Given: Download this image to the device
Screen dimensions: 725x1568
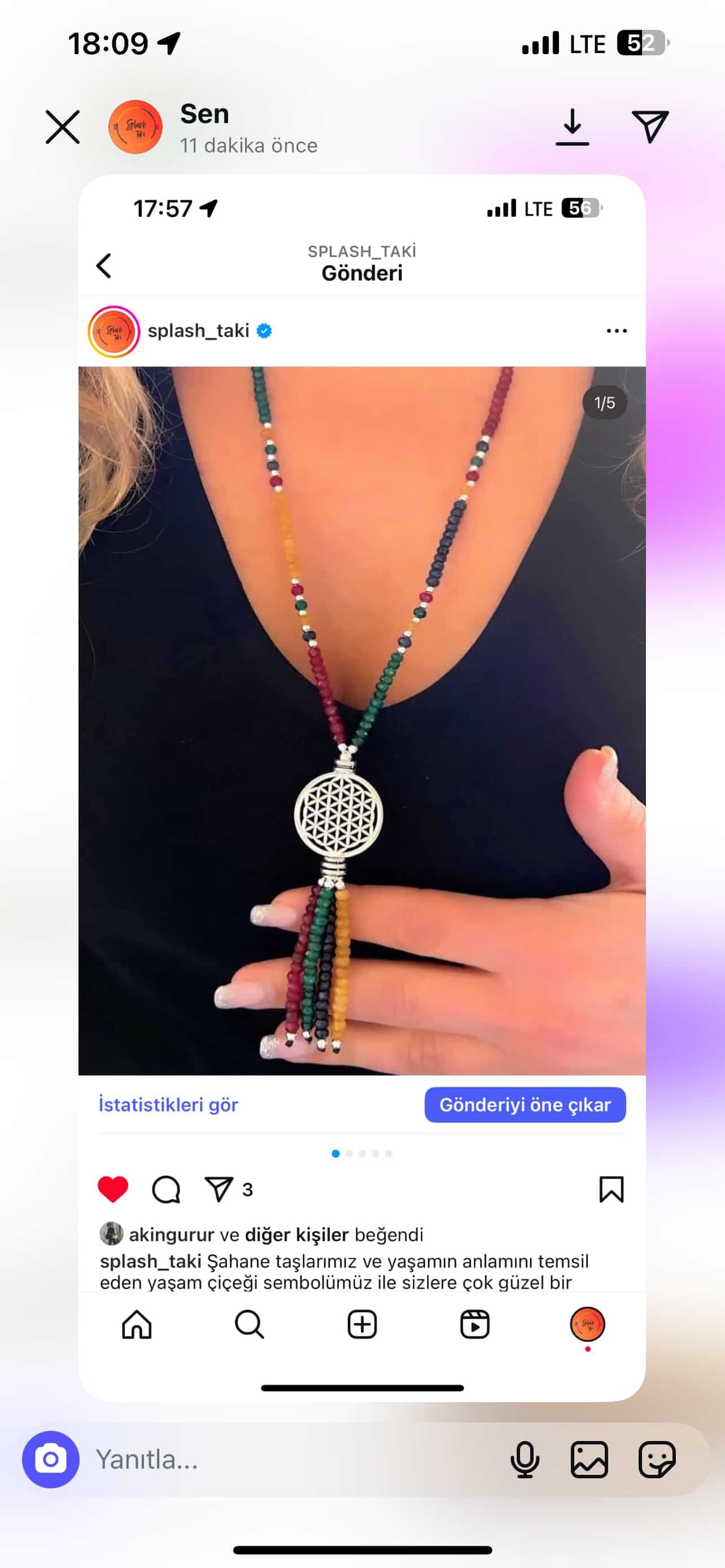Looking at the screenshot, I should pos(572,126).
